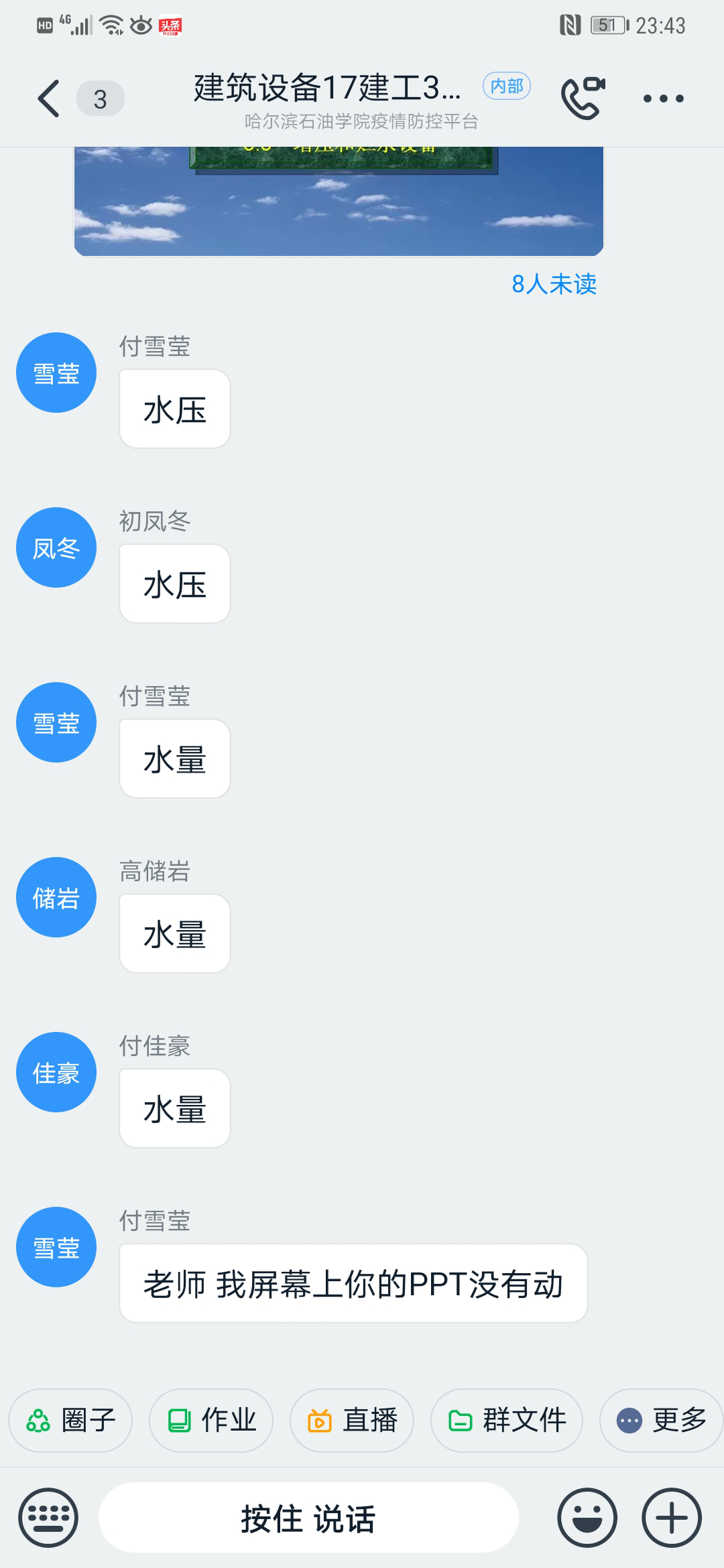Tap the 按住 说话 voice button

pos(308,1518)
